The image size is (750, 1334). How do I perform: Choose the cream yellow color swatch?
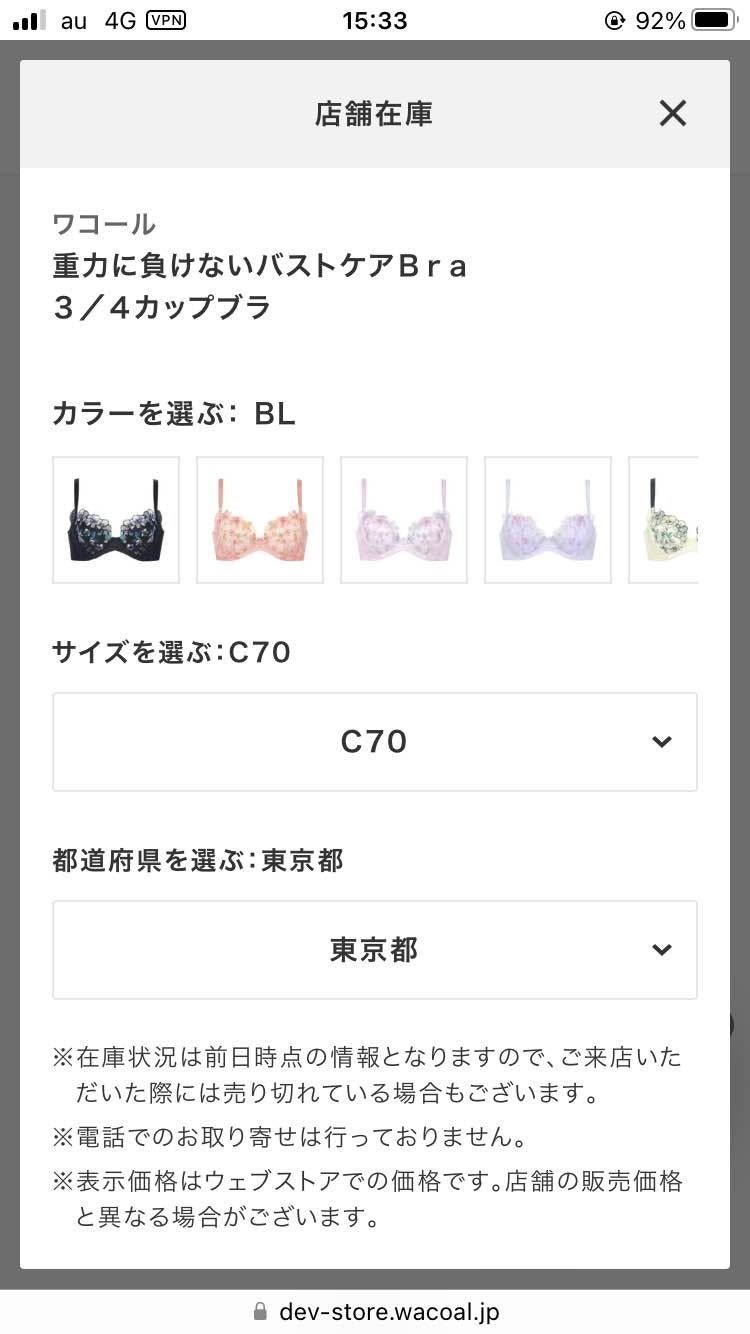(665, 520)
